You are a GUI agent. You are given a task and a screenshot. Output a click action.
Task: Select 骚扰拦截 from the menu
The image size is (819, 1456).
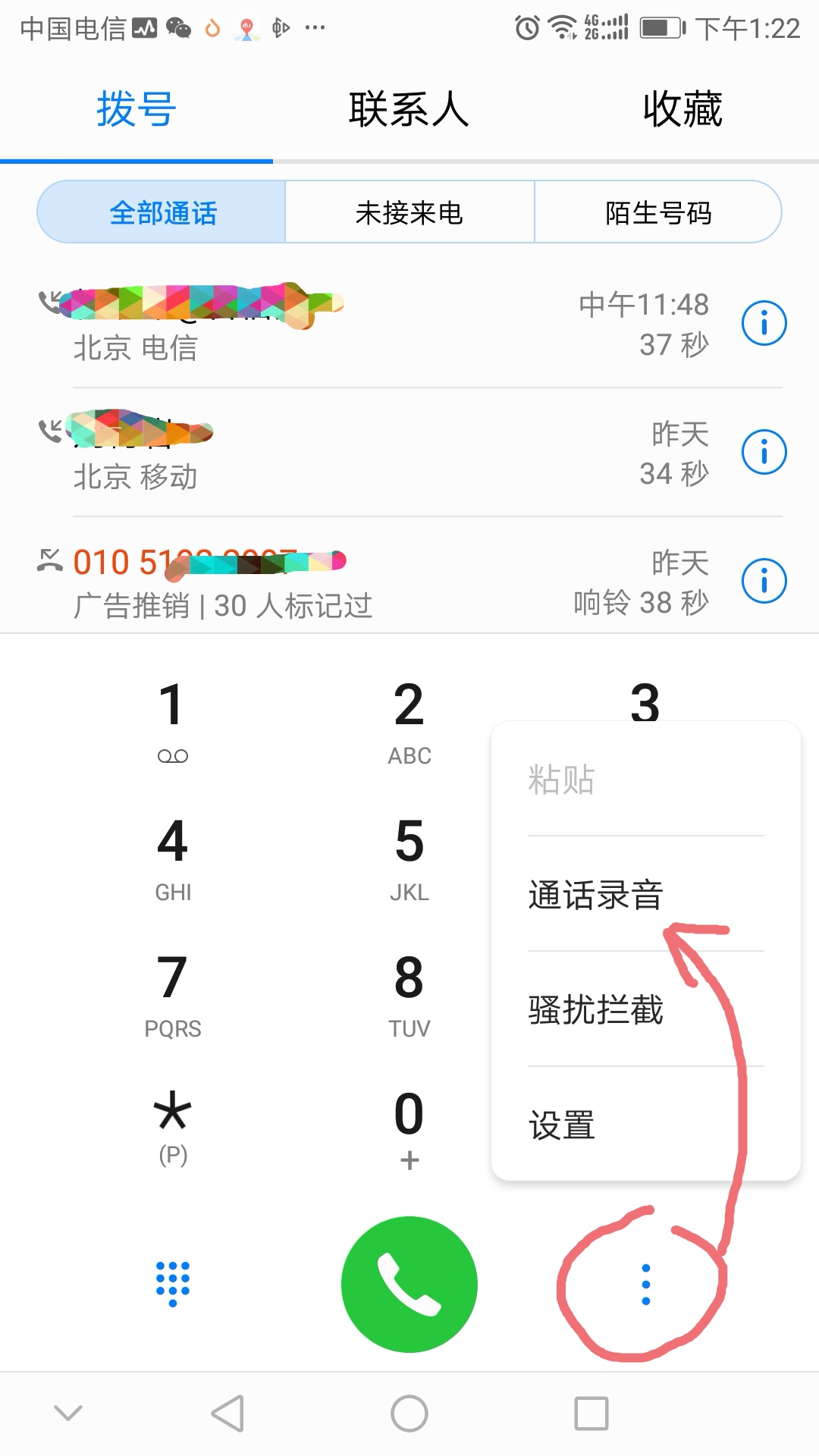click(595, 1011)
